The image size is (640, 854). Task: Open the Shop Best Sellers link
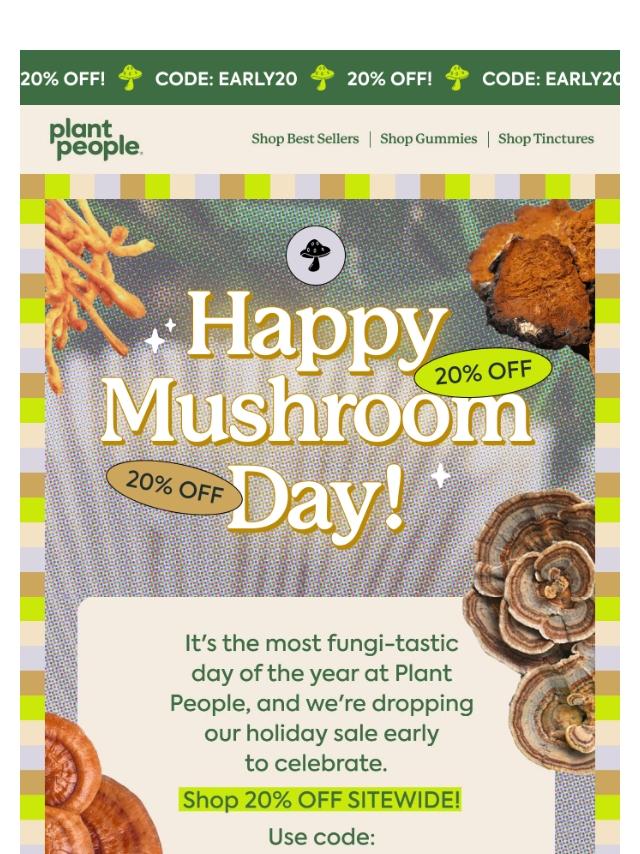305,139
